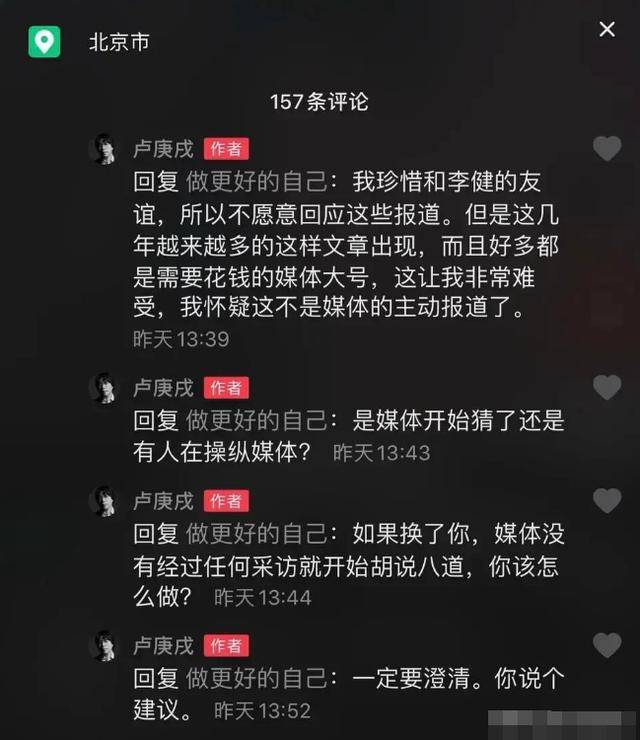
Task: Like the comment posted at 昨天 13:44
Action: point(607,501)
